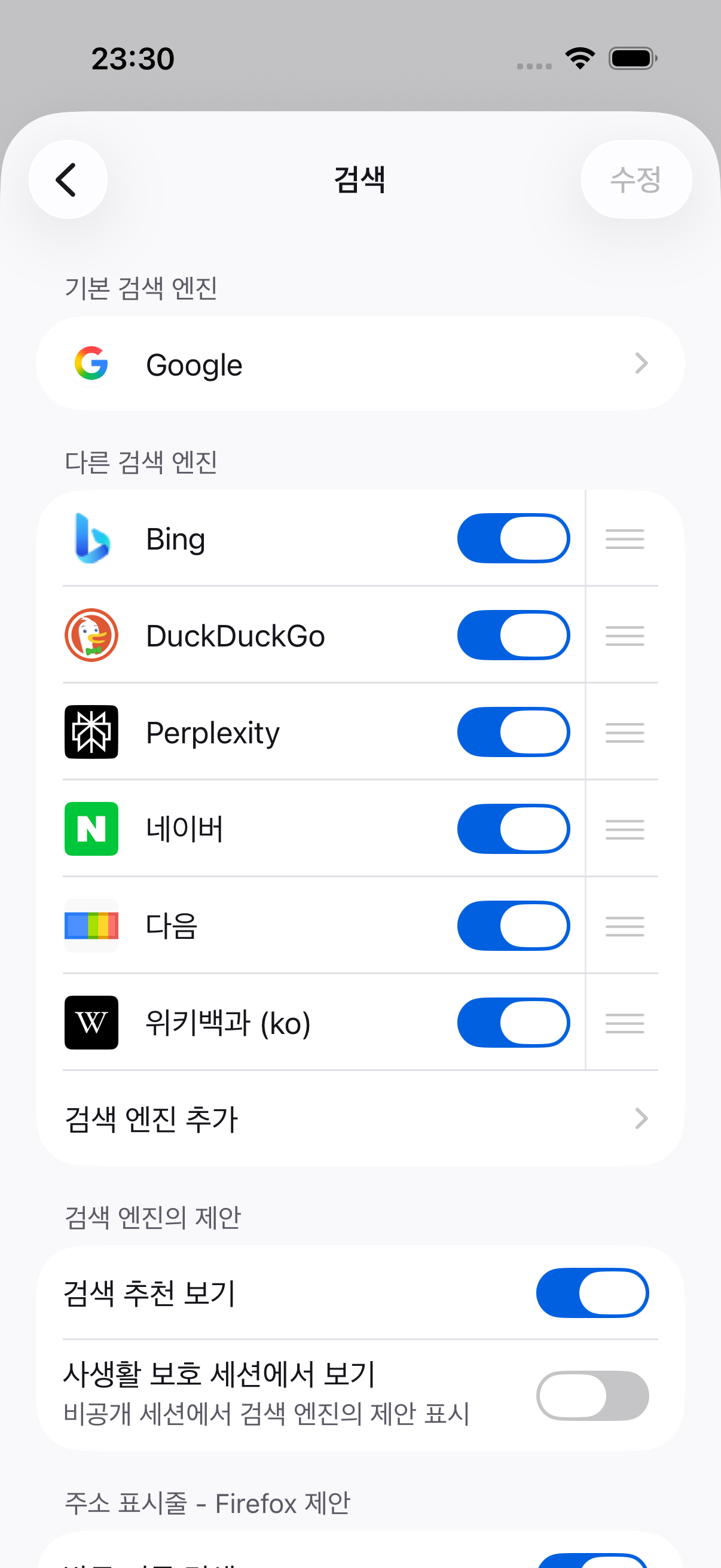721x1568 pixels.
Task: Enable 사생활 보호 세션에서 보기
Action: pyautogui.click(x=592, y=1396)
